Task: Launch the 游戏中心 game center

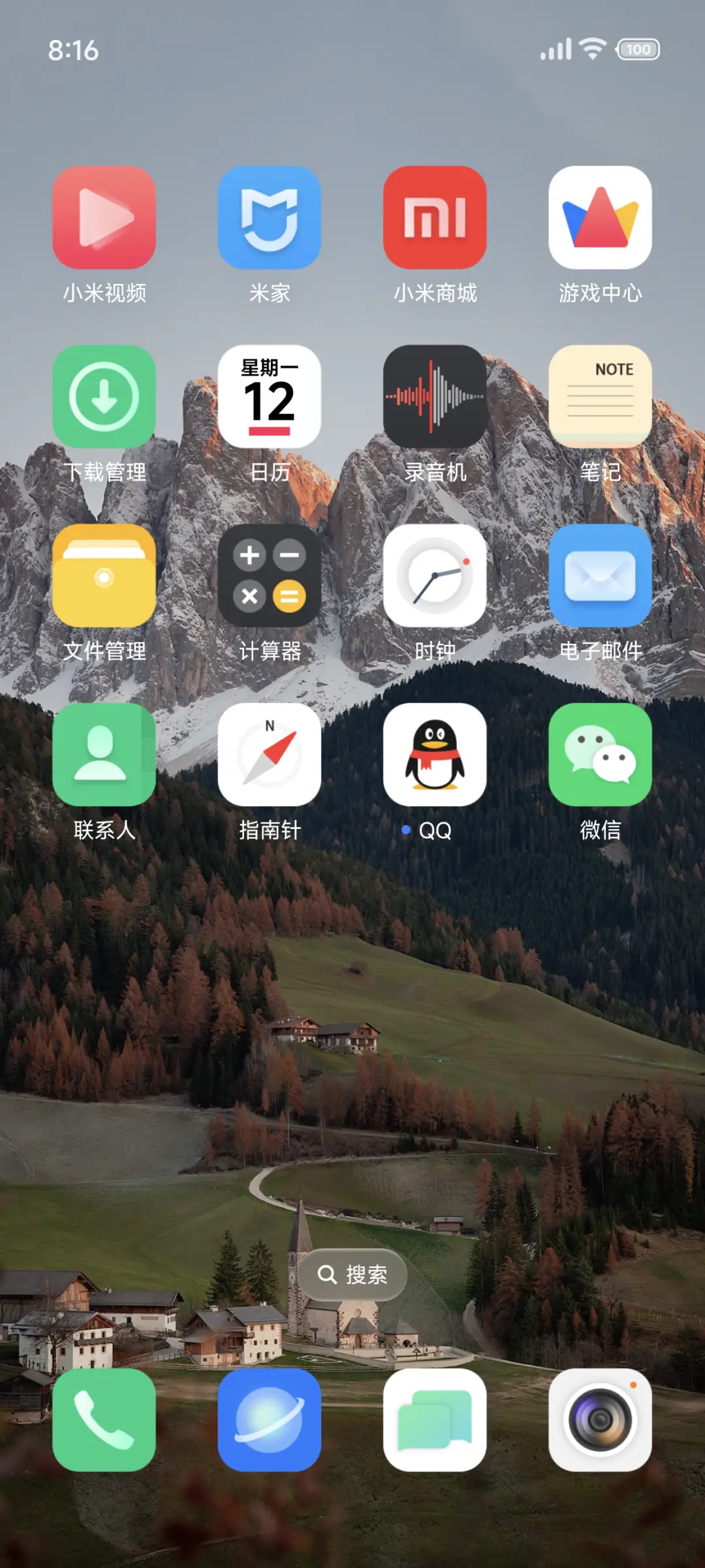Action: click(x=601, y=219)
